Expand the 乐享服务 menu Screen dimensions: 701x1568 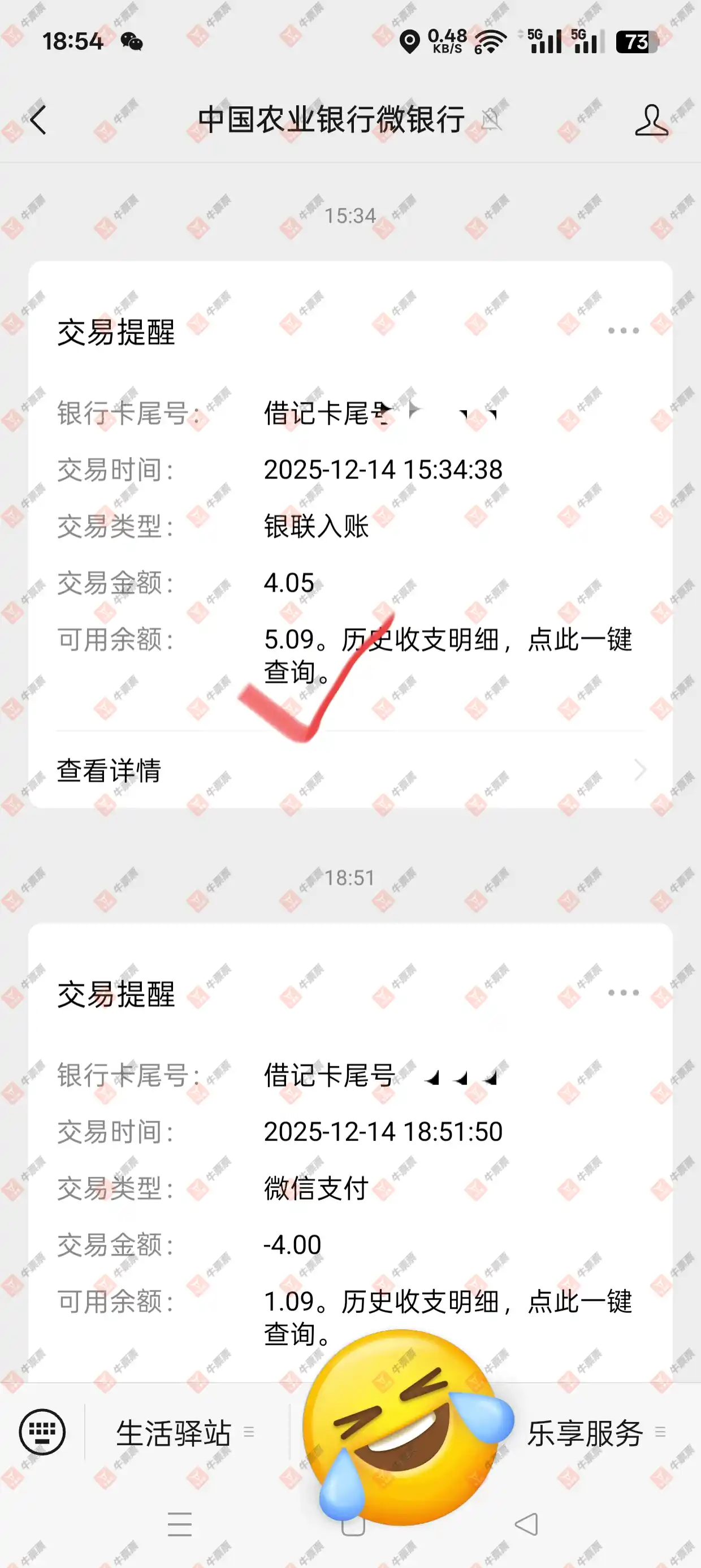[593, 1433]
